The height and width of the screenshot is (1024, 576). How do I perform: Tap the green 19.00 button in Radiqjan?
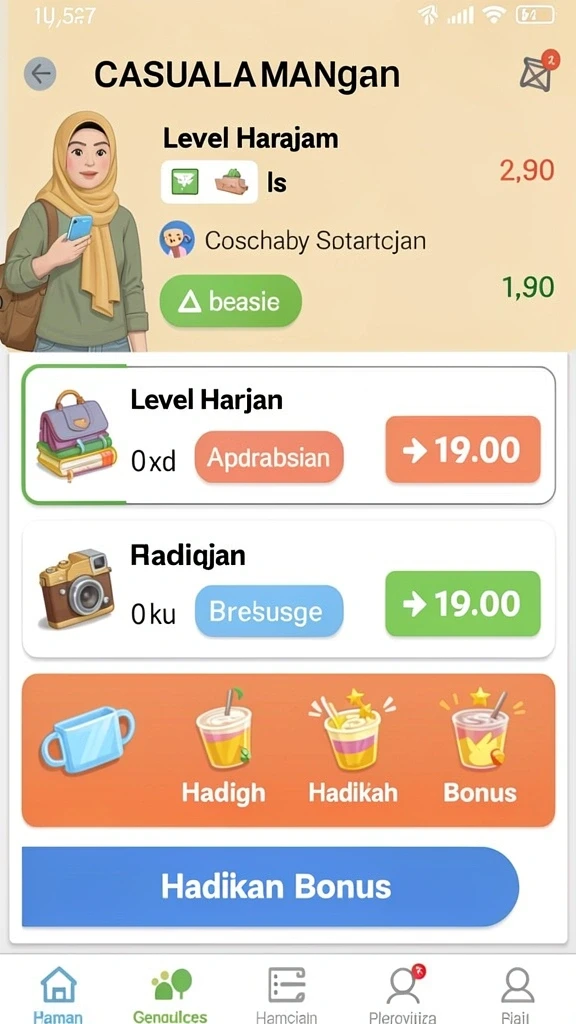(x=463, y=603)
